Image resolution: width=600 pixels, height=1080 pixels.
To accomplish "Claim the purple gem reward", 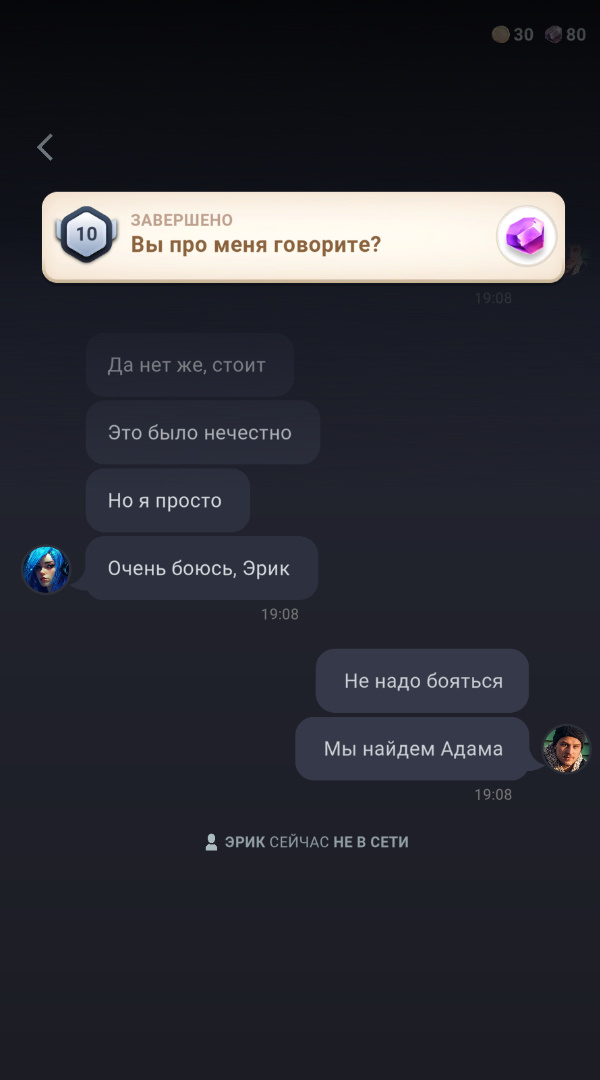I will (x=526, y=237).
